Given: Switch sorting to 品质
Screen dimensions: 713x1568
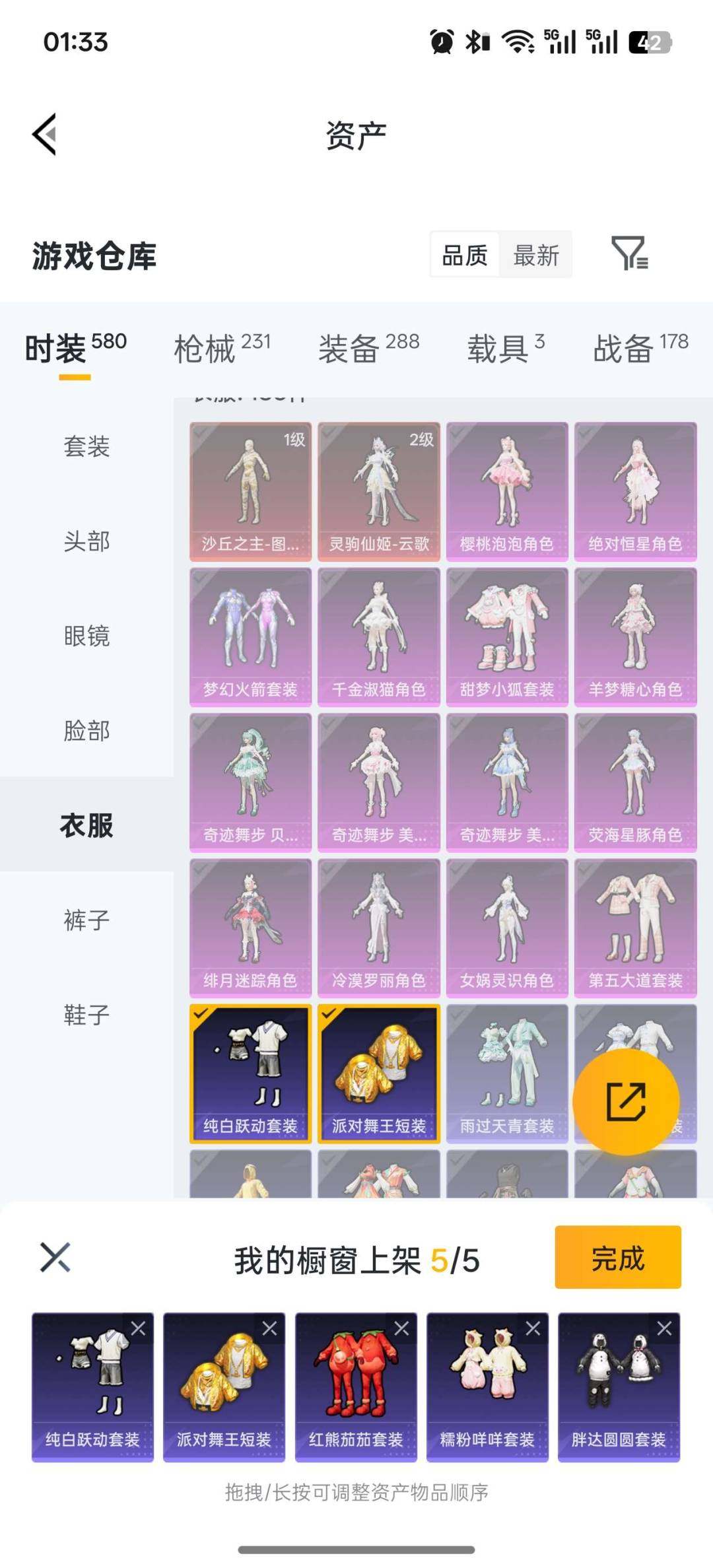Looking at the screenshot, I should [465, 254].
